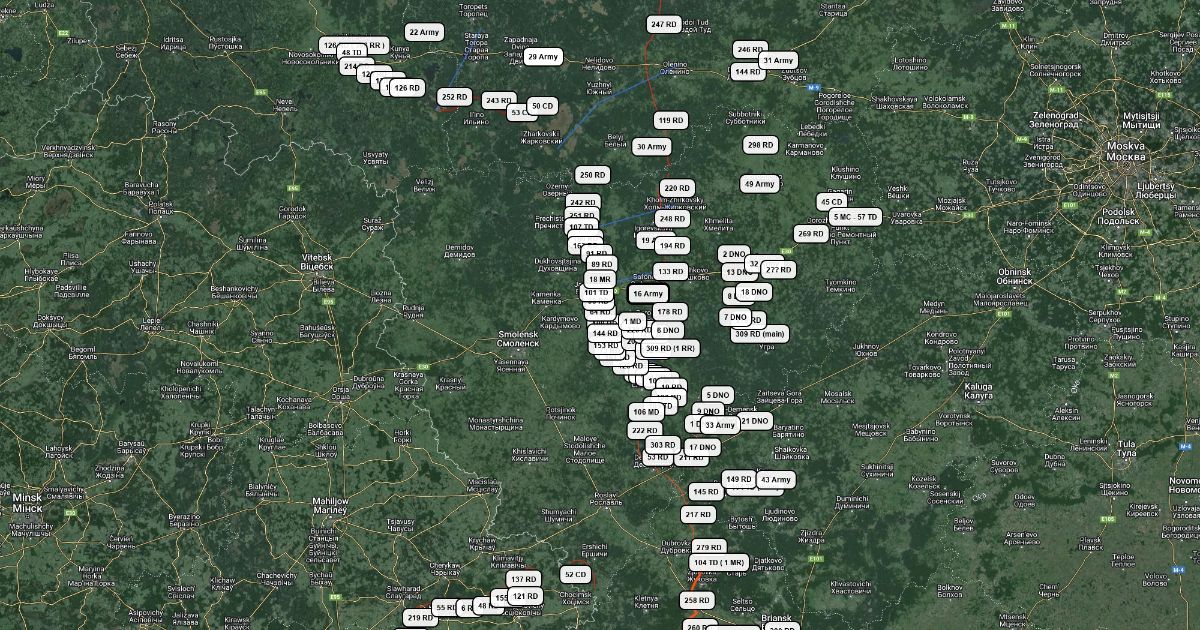Tap the 247 RD marker
1200x630 pixels.
pos(664,24)
